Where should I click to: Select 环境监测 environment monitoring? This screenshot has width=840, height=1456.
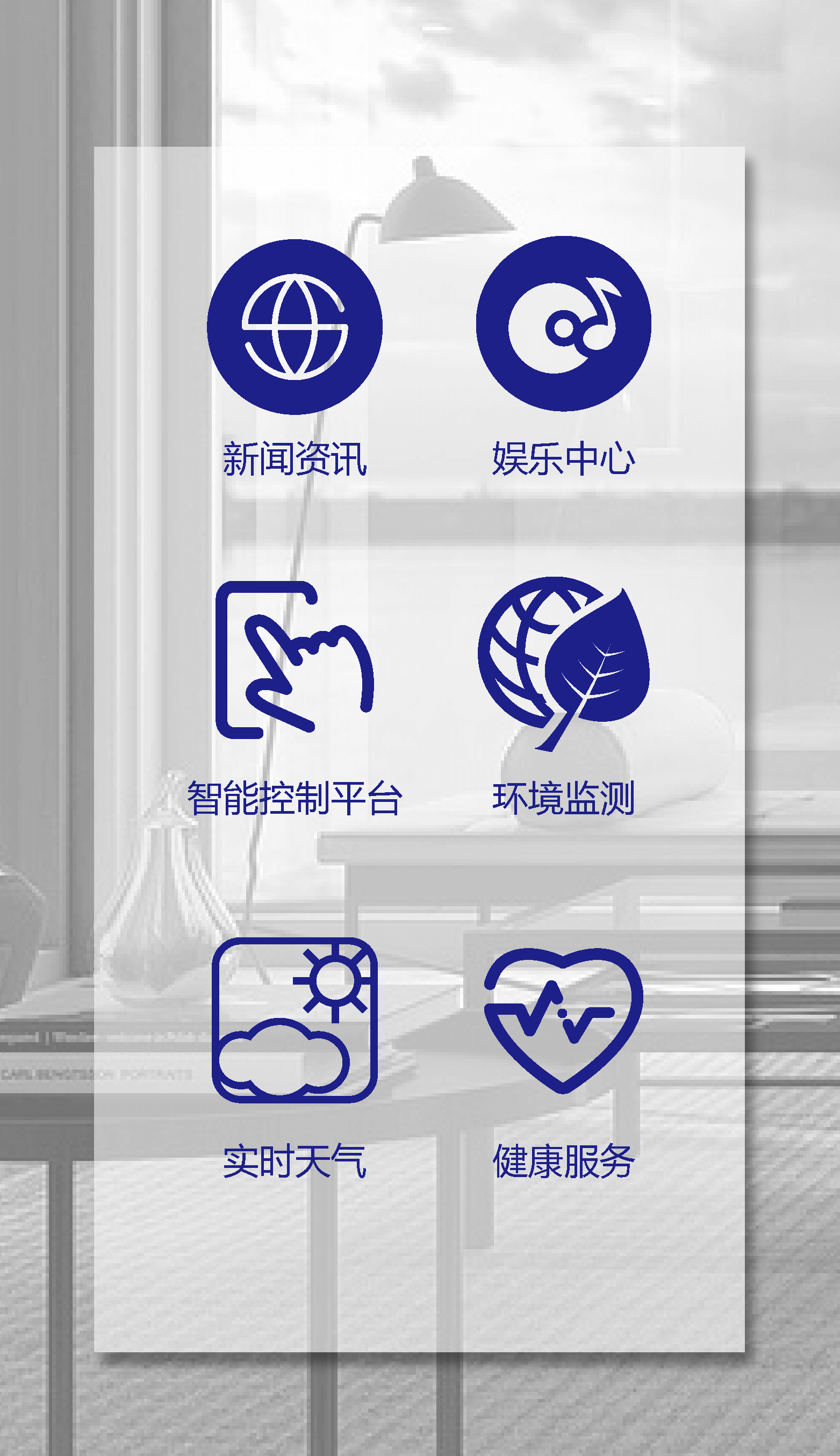tap(563, 663)
